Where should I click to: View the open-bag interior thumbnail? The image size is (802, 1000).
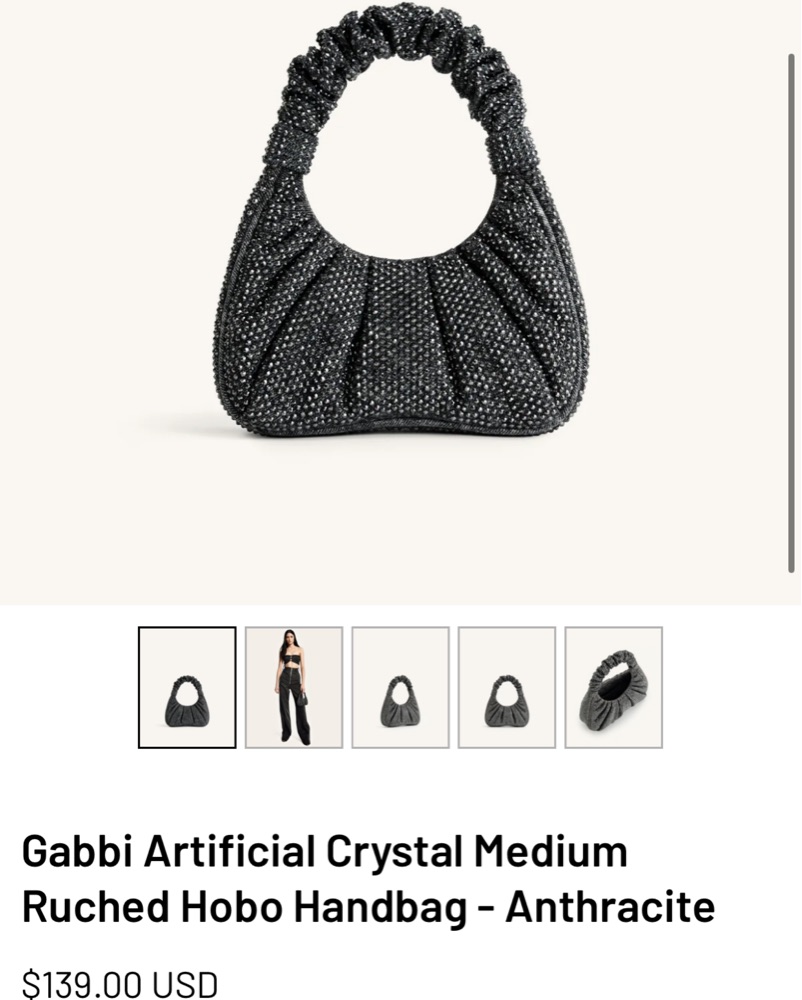pos(613,687)
